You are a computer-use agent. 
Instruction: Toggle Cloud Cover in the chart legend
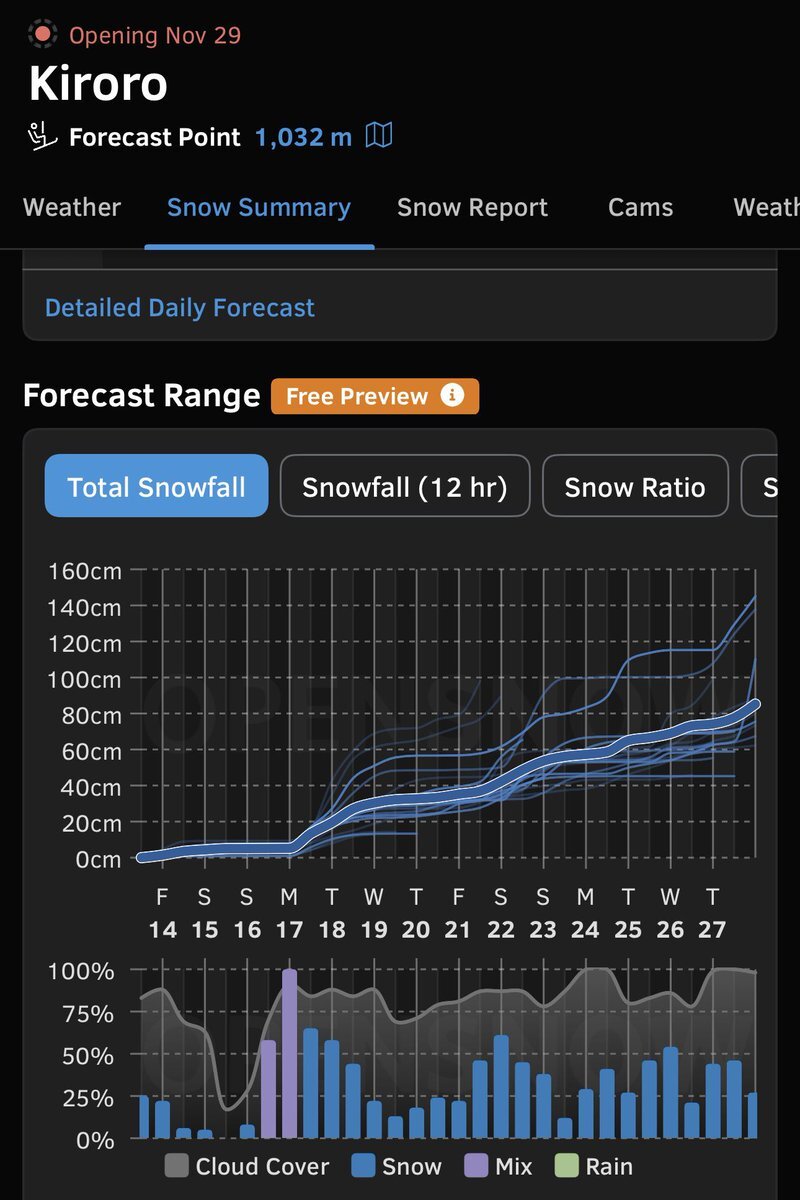[246, 1166]
